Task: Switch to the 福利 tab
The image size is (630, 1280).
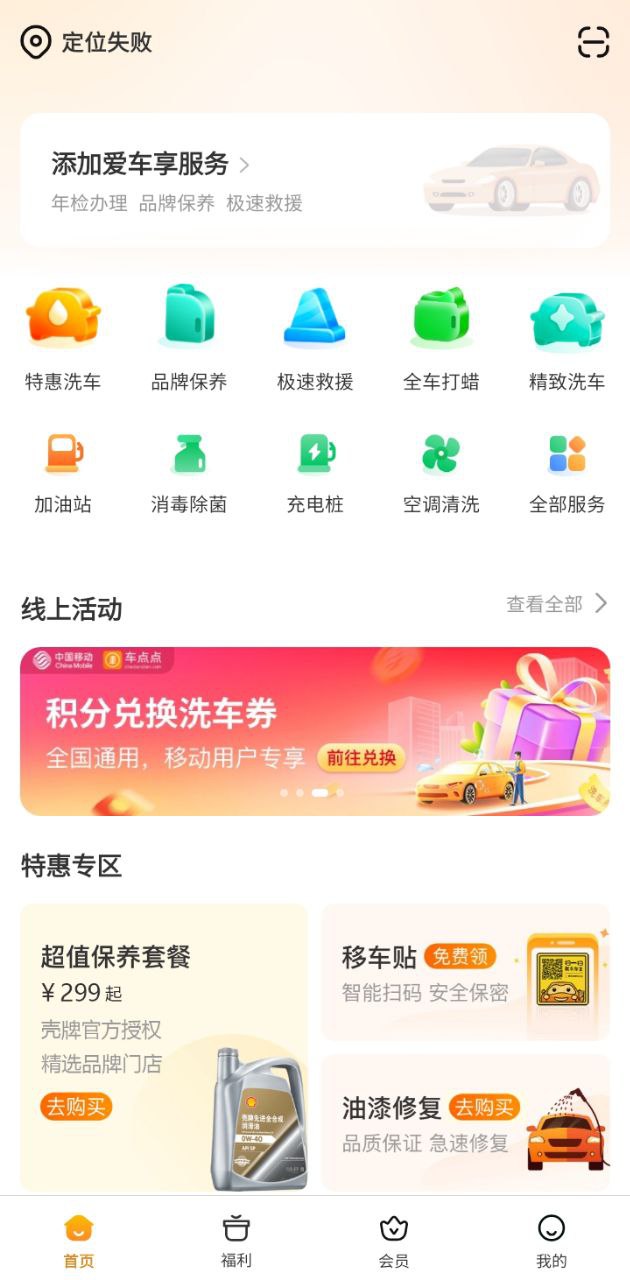Action: click(x=236, y=1241)
